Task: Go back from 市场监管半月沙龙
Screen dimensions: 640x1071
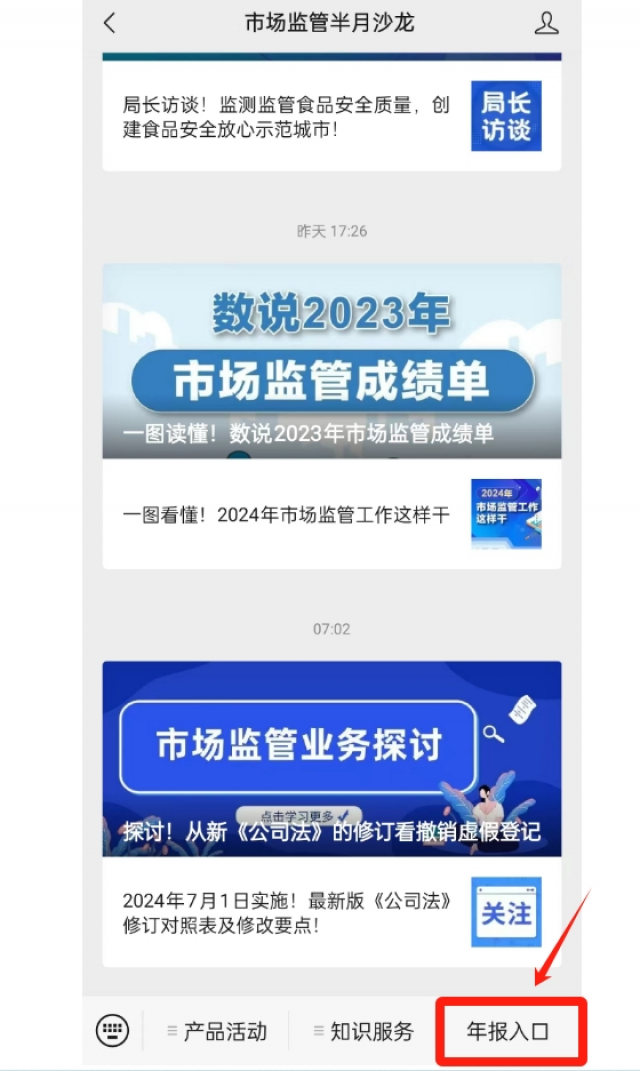Action: pos(110,23)
